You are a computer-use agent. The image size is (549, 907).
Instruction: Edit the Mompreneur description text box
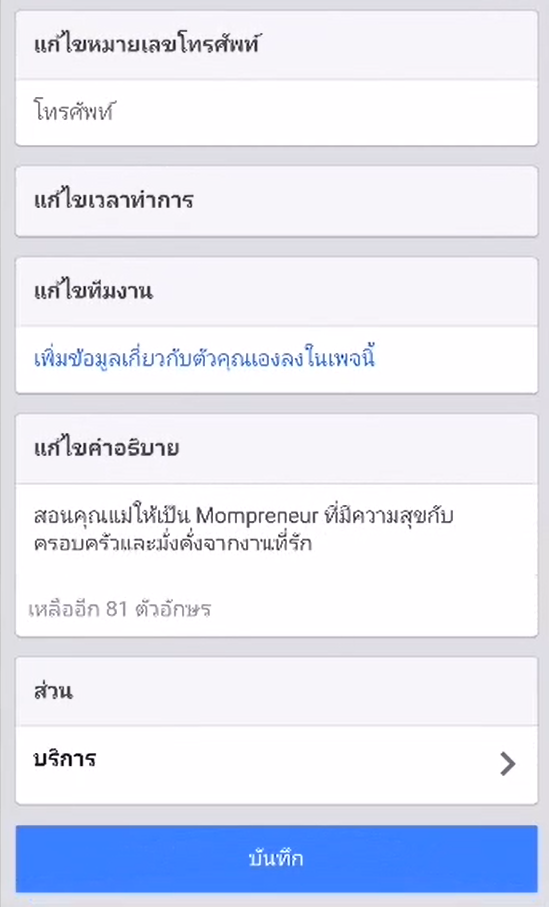(277, 559)
